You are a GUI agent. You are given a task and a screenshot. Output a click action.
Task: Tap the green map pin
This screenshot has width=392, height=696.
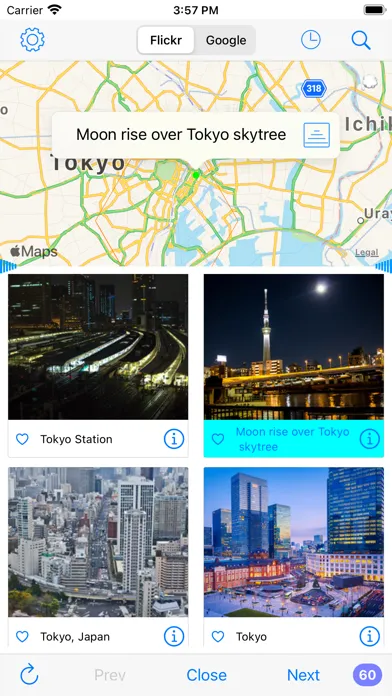pyautogui.click(x=196, y=175)
